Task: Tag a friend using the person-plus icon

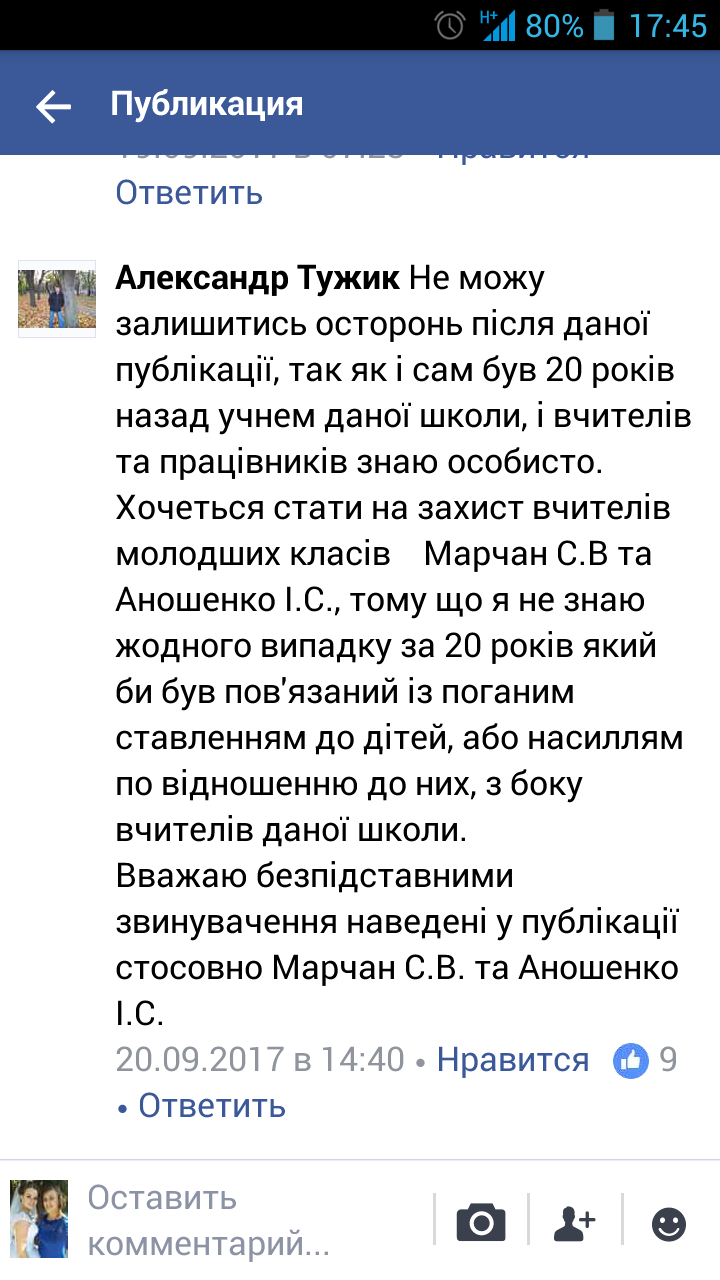Action: pyautogui.click(x=575, y=1221)
